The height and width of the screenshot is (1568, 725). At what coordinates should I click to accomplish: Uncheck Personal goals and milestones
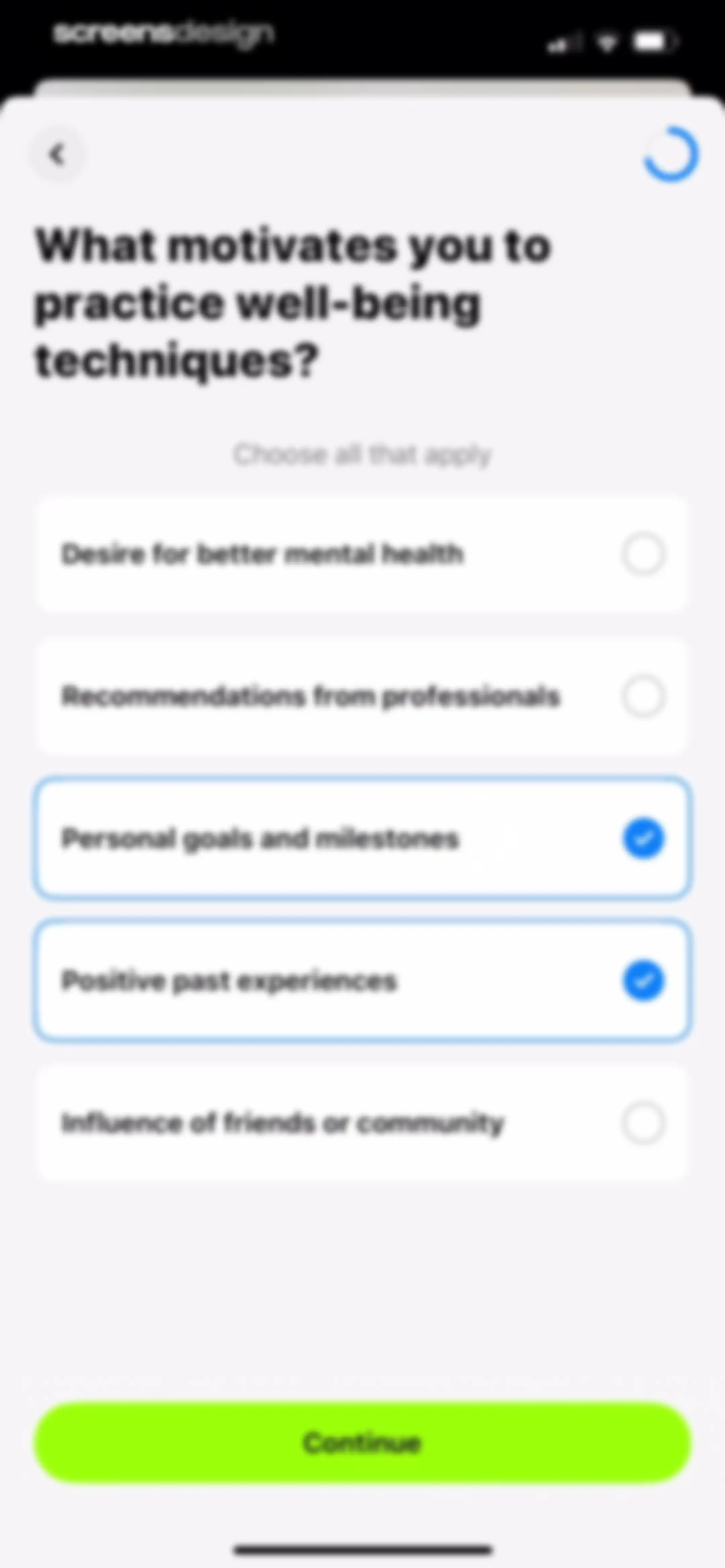point(362,838)
